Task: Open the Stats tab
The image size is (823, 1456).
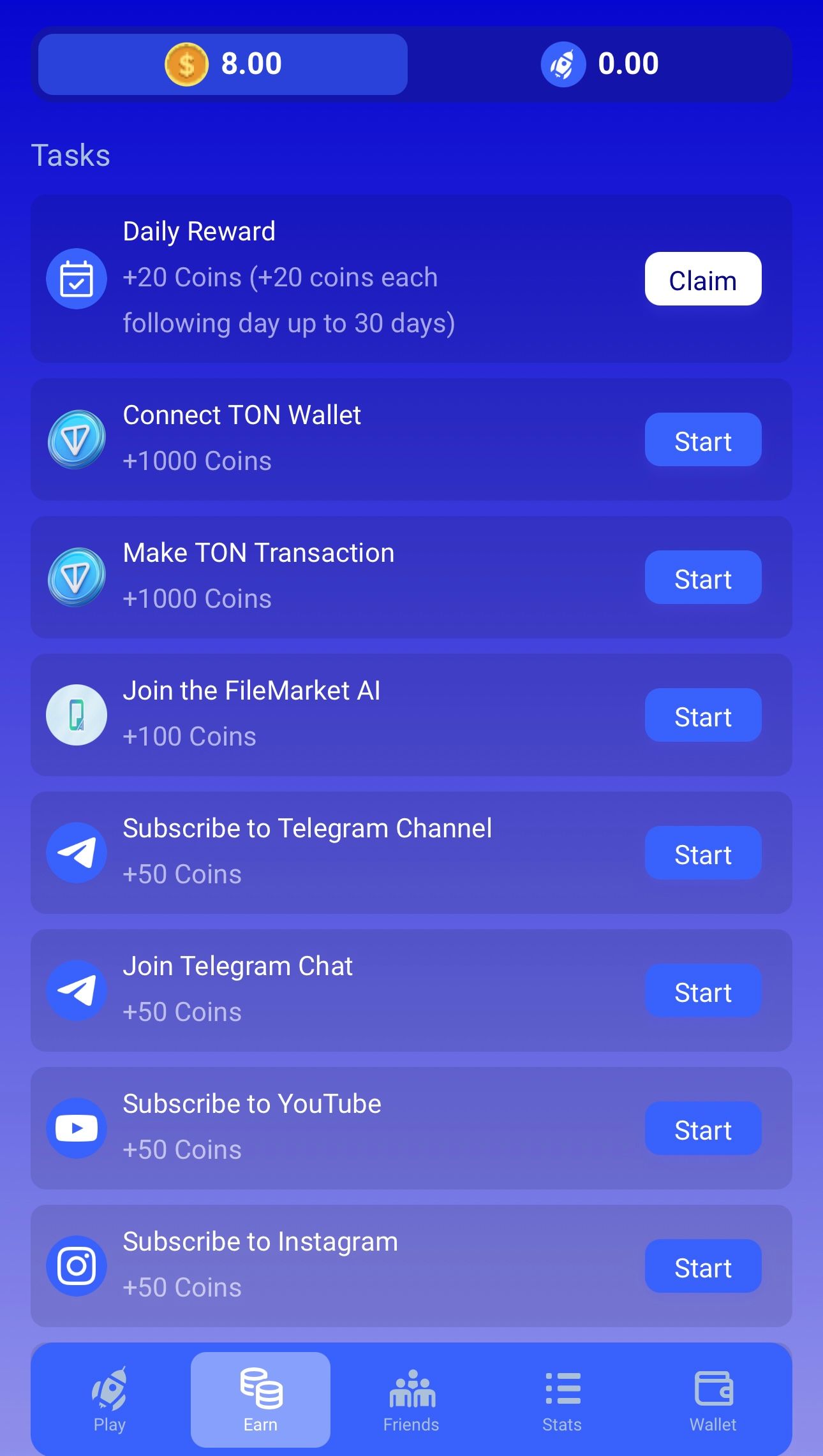Action: pyautogui.click(x=561, y=1401)
